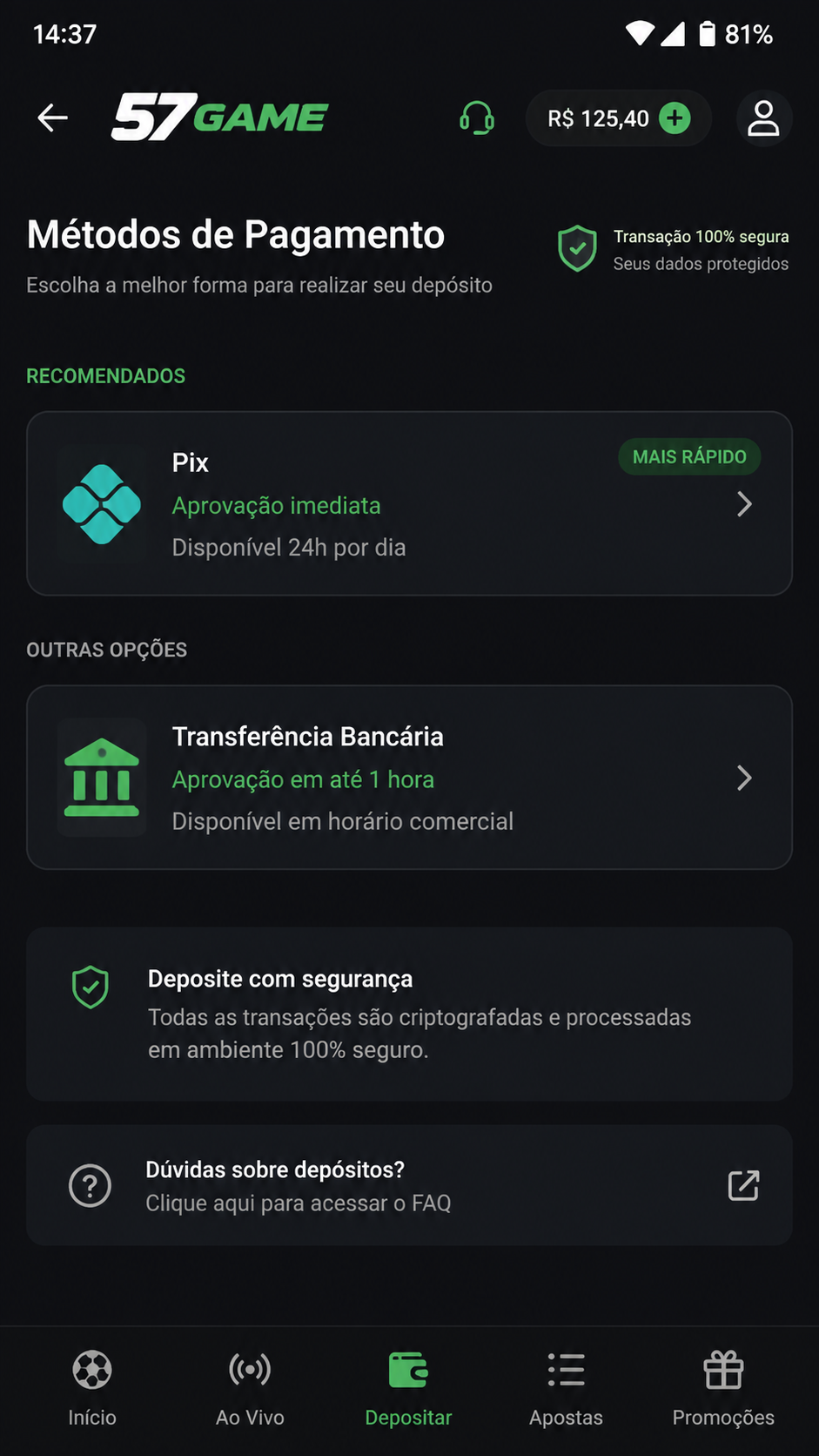Tap the green plus next to balance

click(x=675, y=118)
